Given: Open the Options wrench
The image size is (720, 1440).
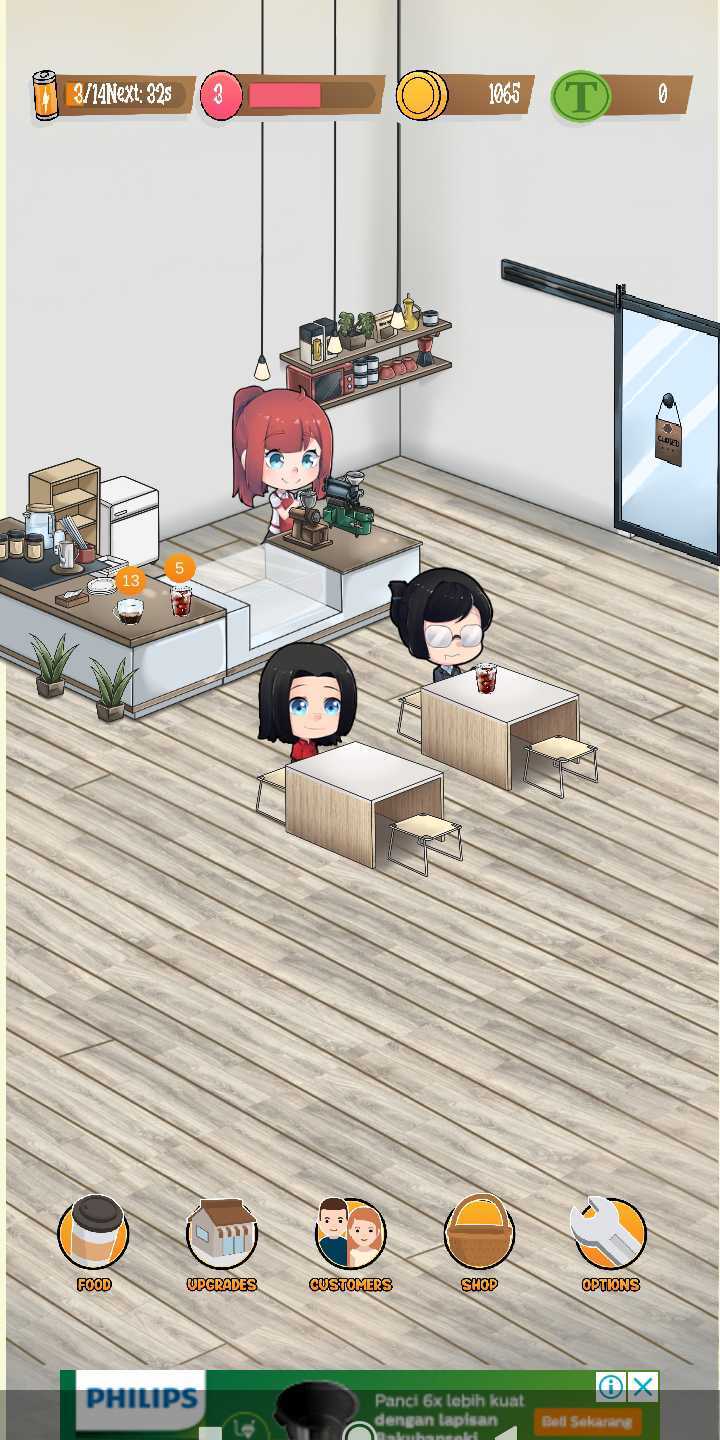Looking at the screenshot, I should pyautogui.click(x=610, y=1234).
